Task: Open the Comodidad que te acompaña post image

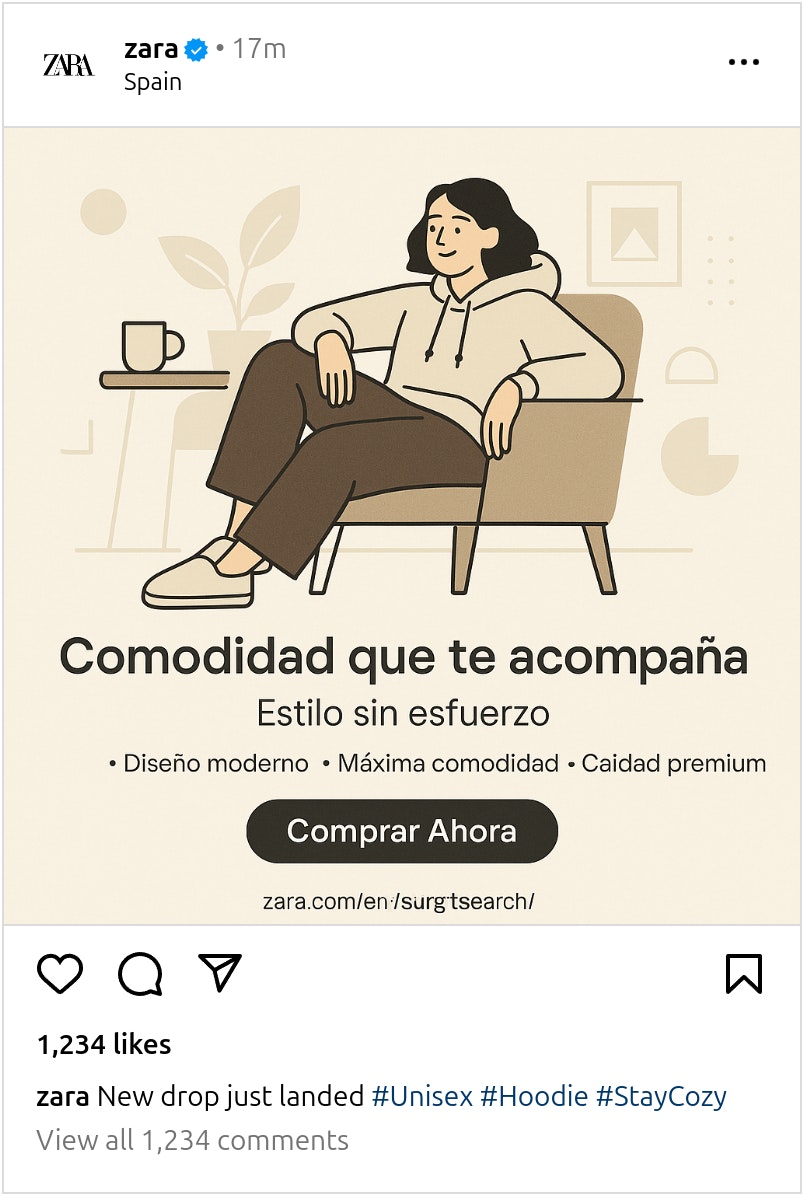Action: (402, 450)
